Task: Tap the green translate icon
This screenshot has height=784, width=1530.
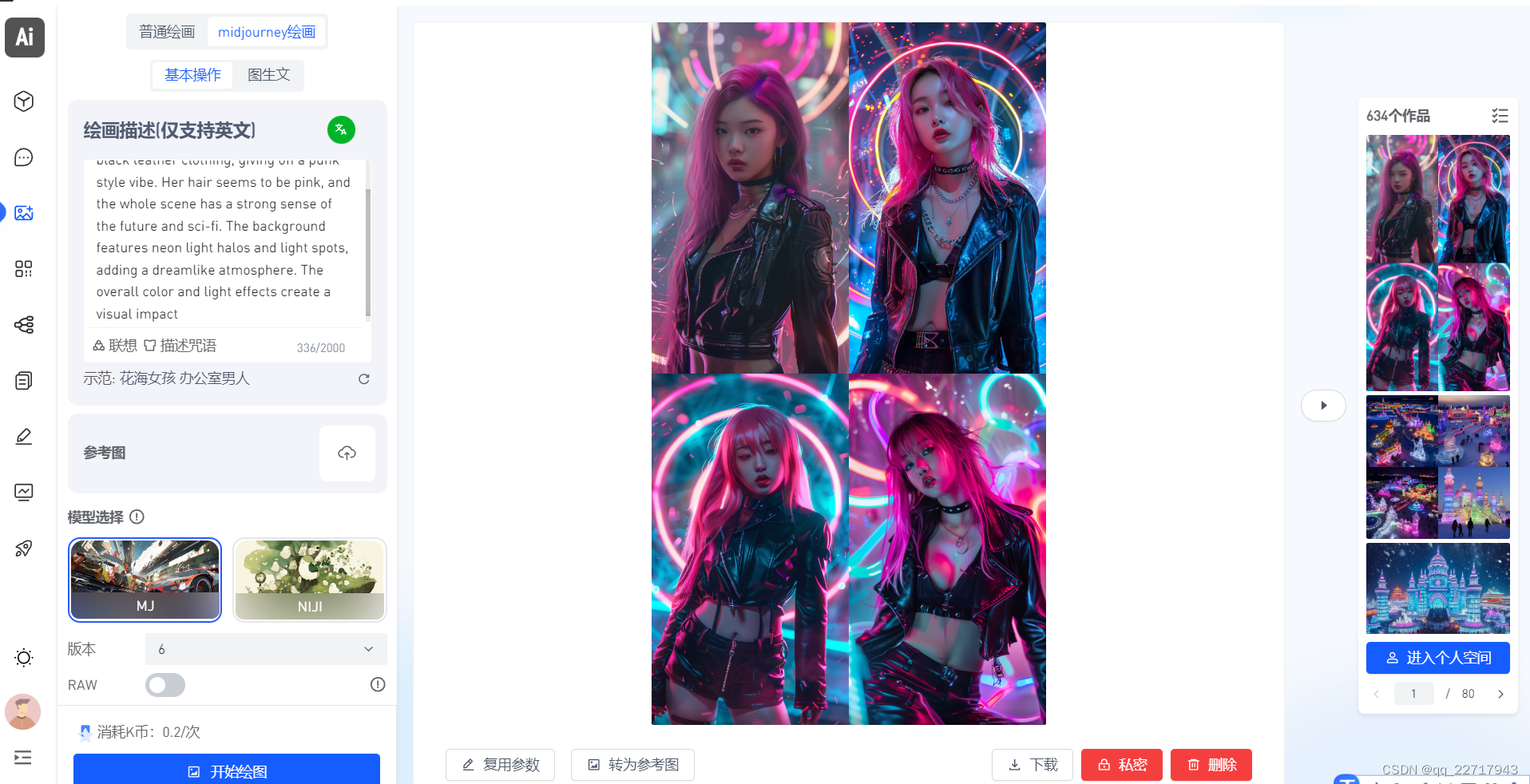Action: click(341, 129)
